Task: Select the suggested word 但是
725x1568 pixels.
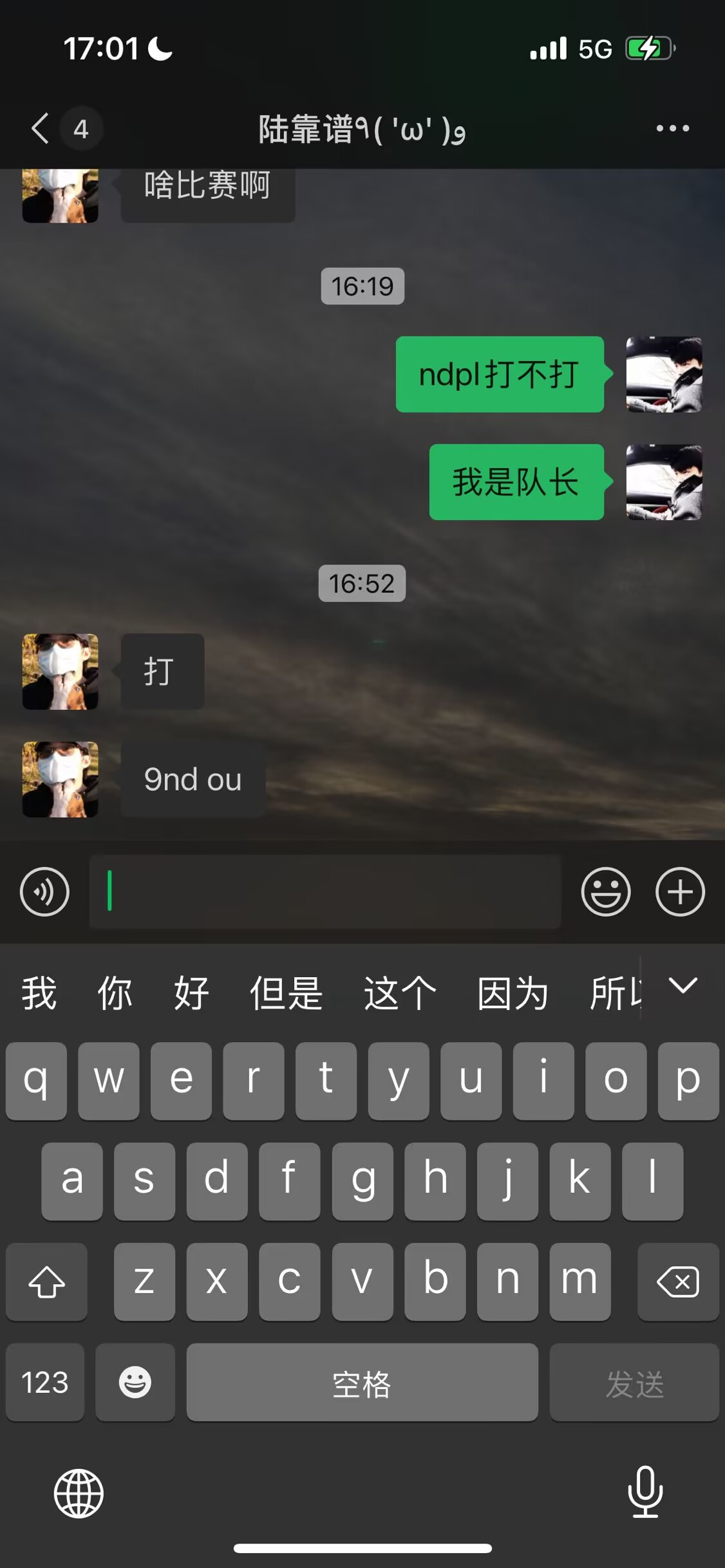Action: pos(286,993)
